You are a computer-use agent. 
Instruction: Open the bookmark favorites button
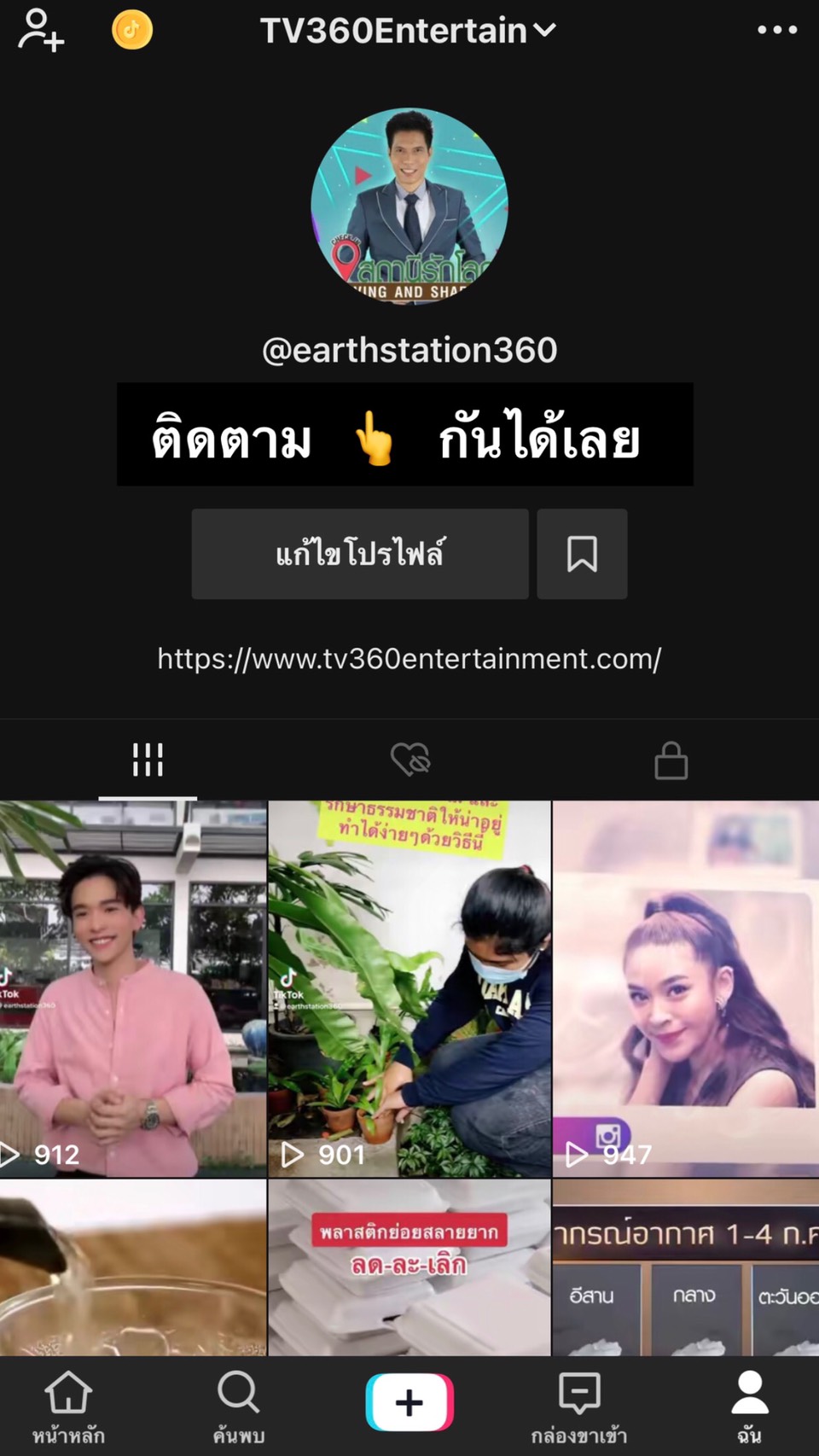[x=582, y=554]
